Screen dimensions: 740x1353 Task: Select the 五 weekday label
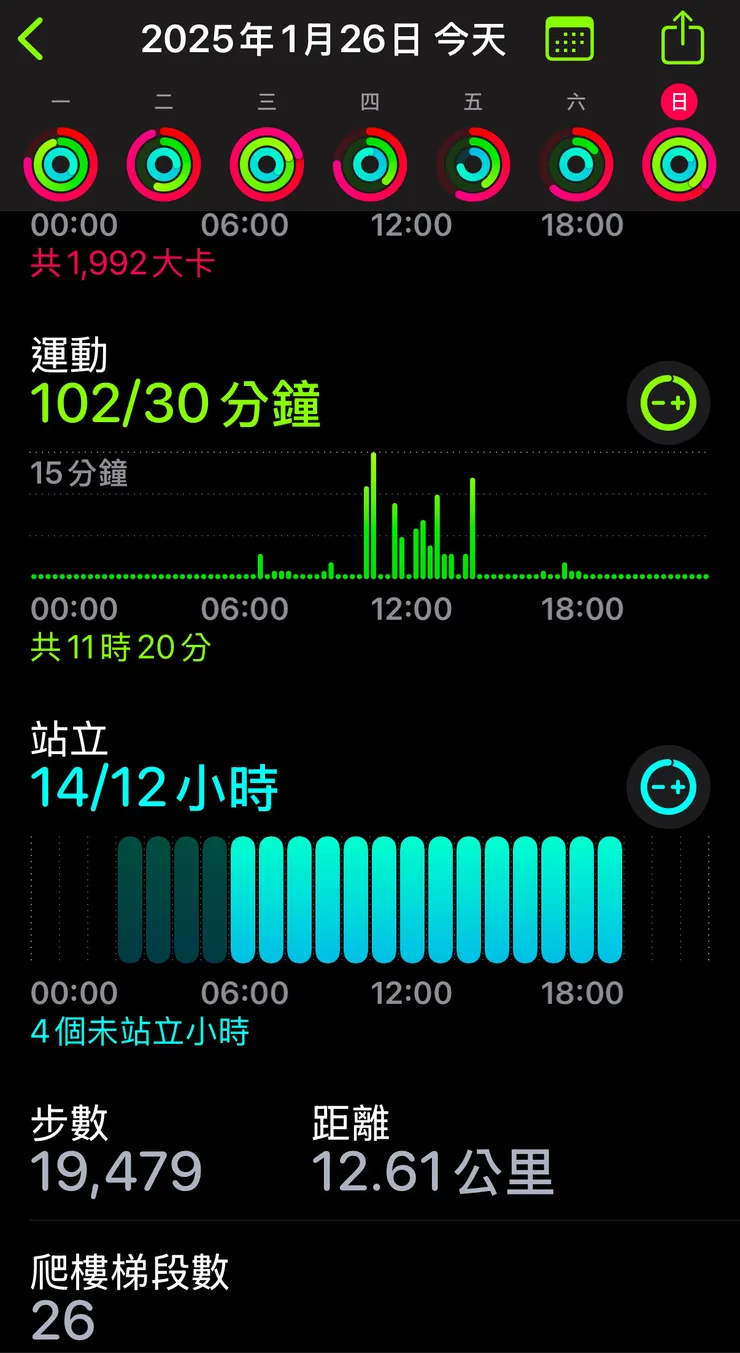[x=473, y=101]
